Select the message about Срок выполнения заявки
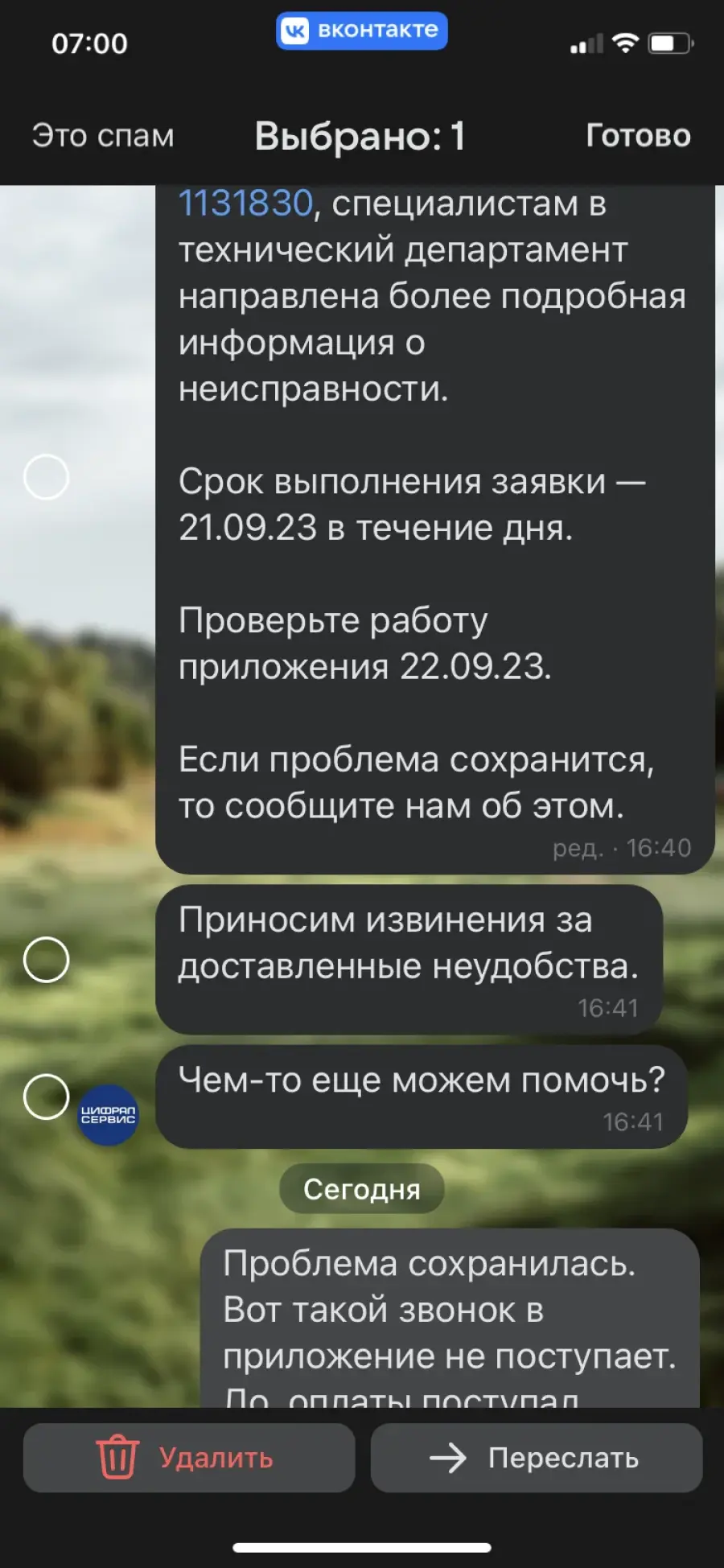 click(47, 477)
